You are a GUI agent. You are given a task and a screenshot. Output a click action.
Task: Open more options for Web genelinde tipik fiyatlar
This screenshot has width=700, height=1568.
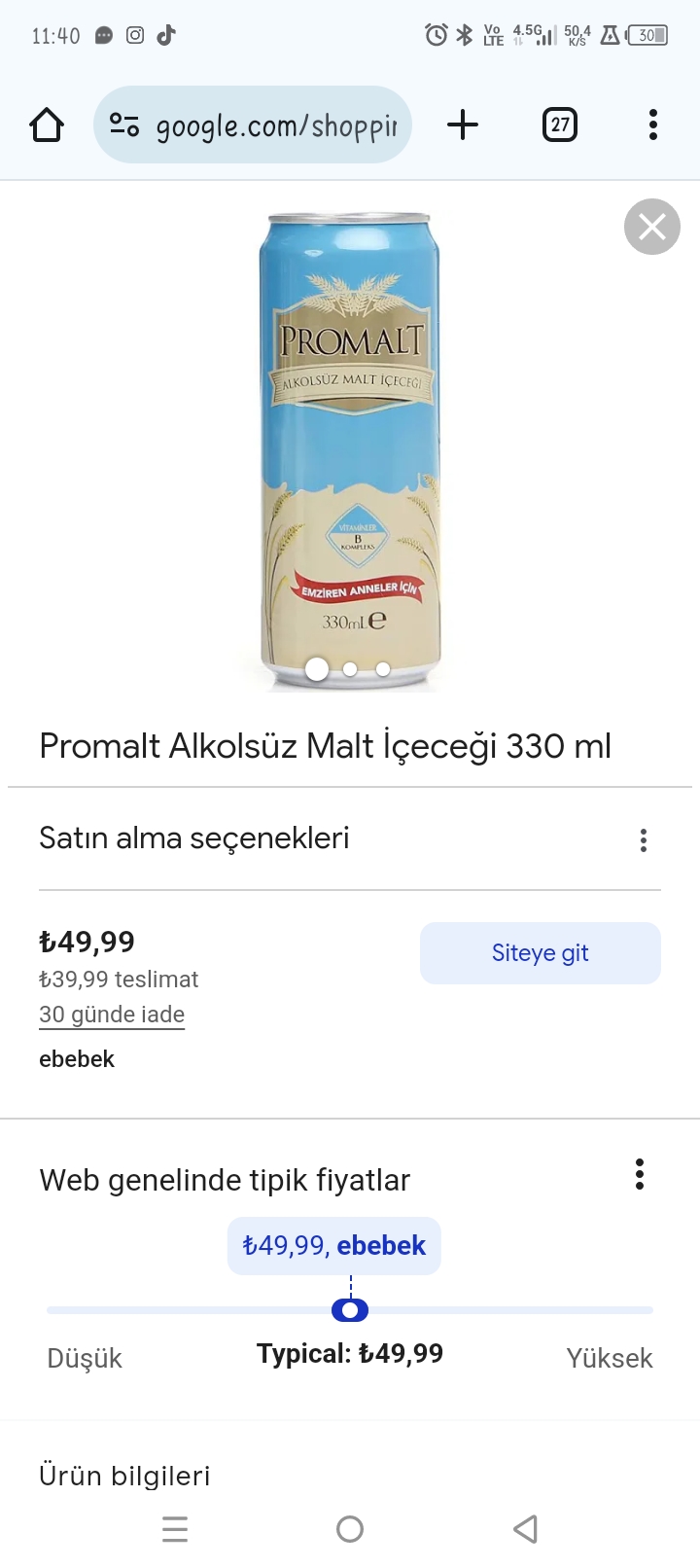(640, 1174)
